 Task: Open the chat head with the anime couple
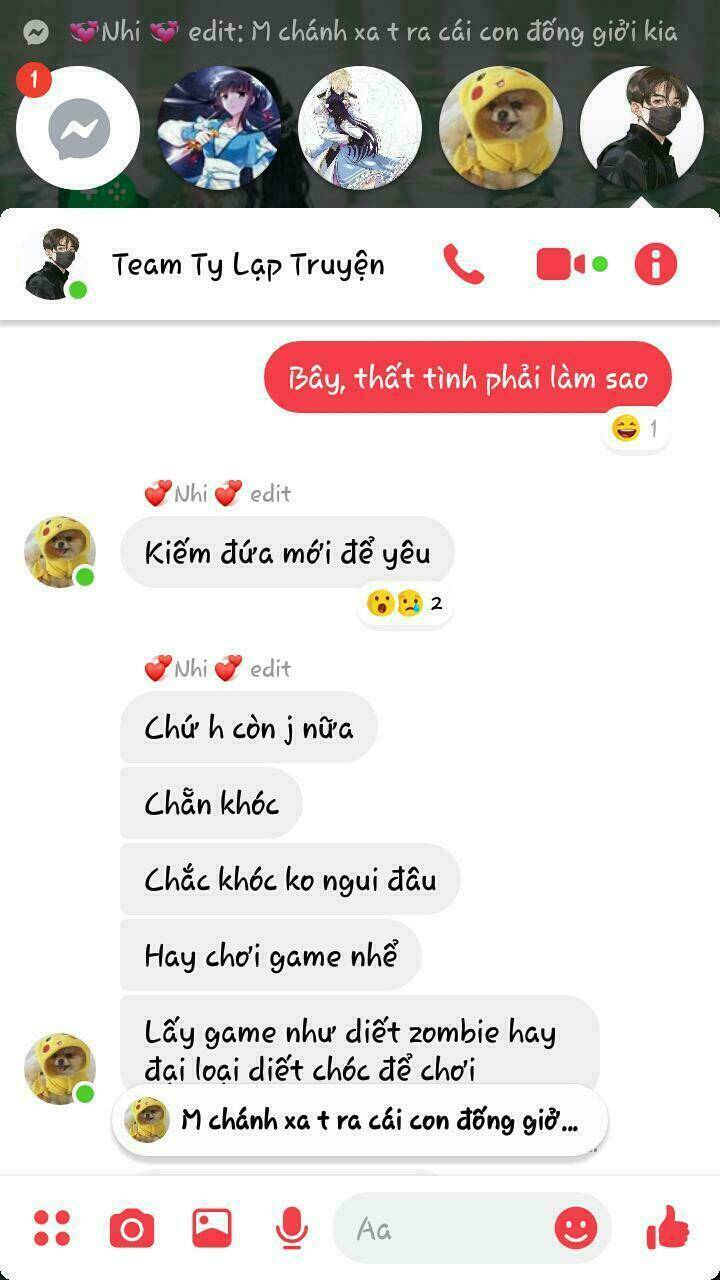[359, 128]
